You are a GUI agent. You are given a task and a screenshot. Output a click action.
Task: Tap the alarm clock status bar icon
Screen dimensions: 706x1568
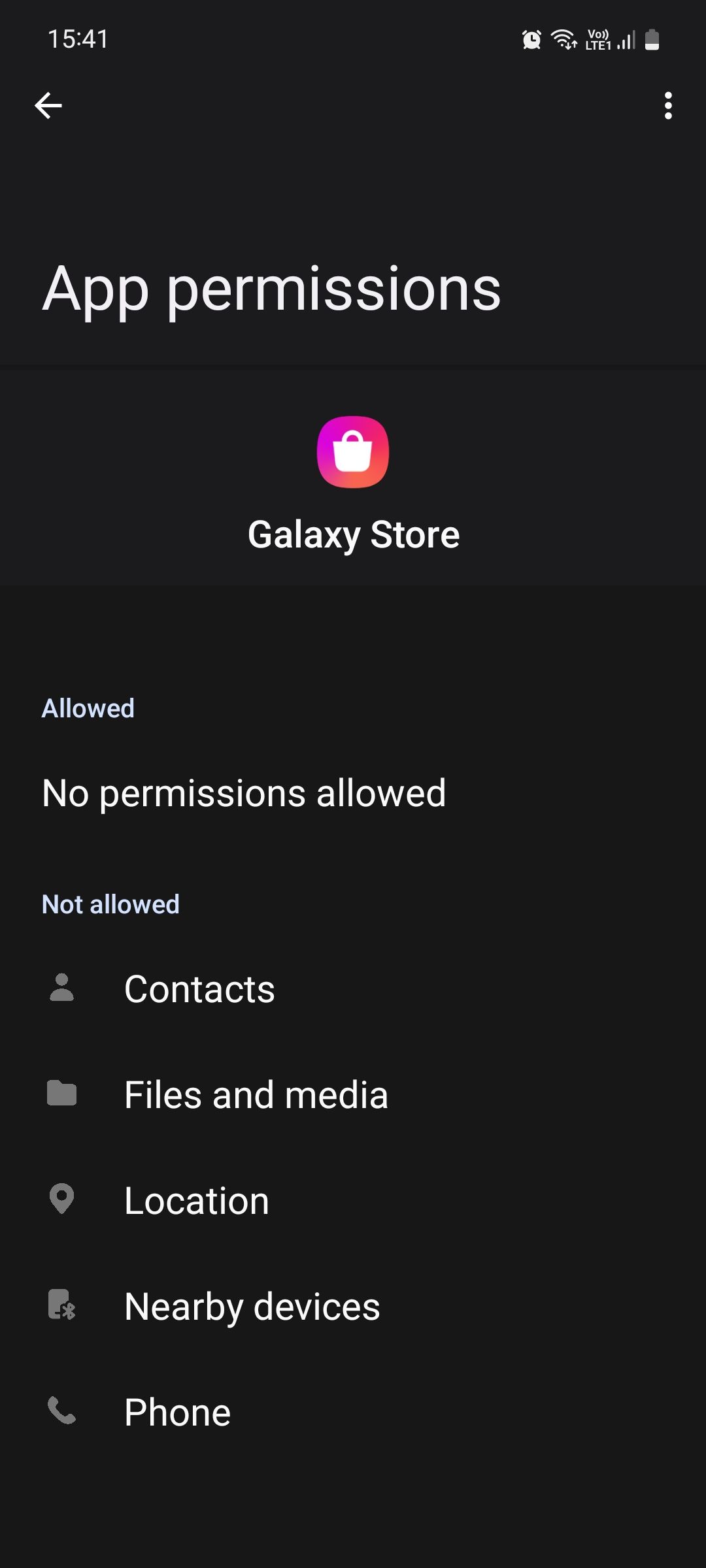[x=531, y=39]
